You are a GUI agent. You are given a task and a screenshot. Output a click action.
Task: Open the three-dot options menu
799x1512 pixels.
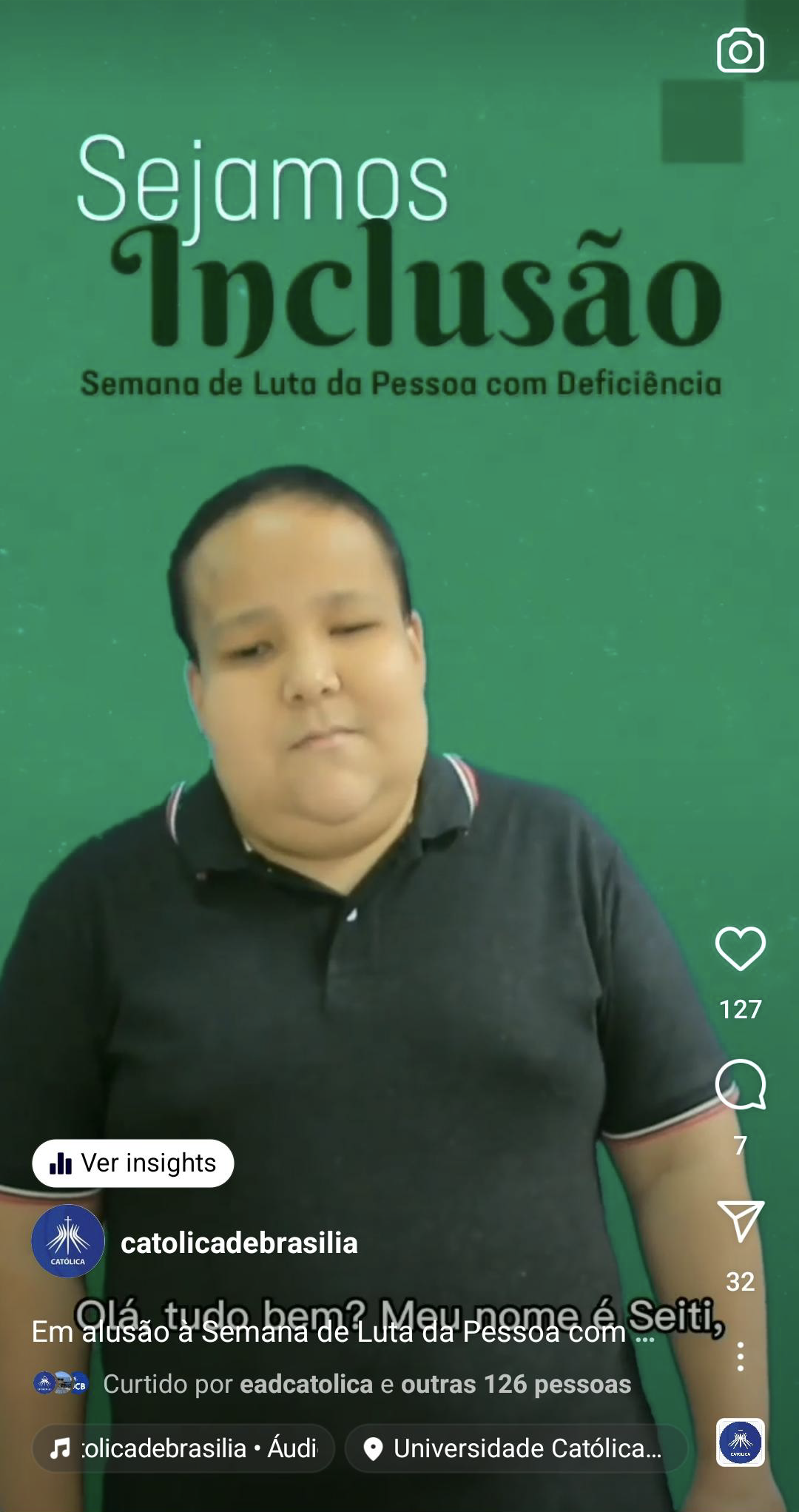[741, 1357]
